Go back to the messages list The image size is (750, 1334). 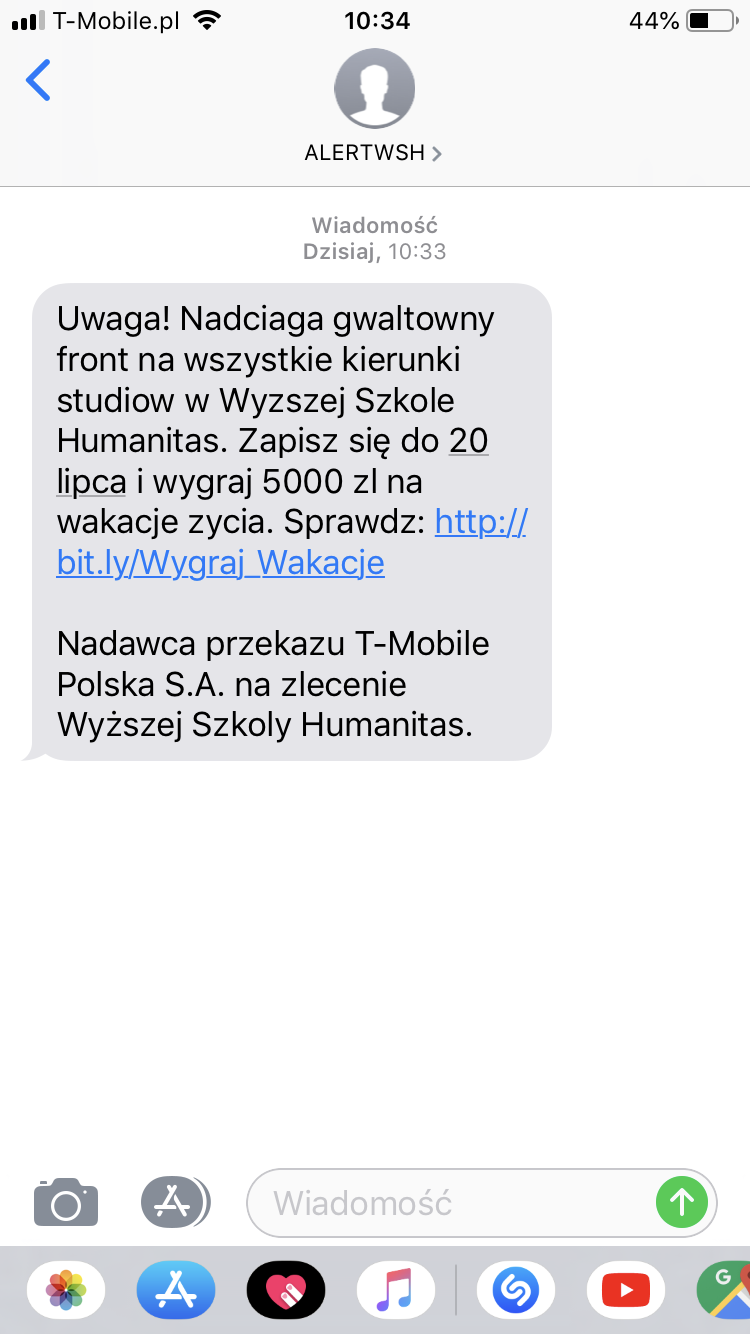pos(39,81)
